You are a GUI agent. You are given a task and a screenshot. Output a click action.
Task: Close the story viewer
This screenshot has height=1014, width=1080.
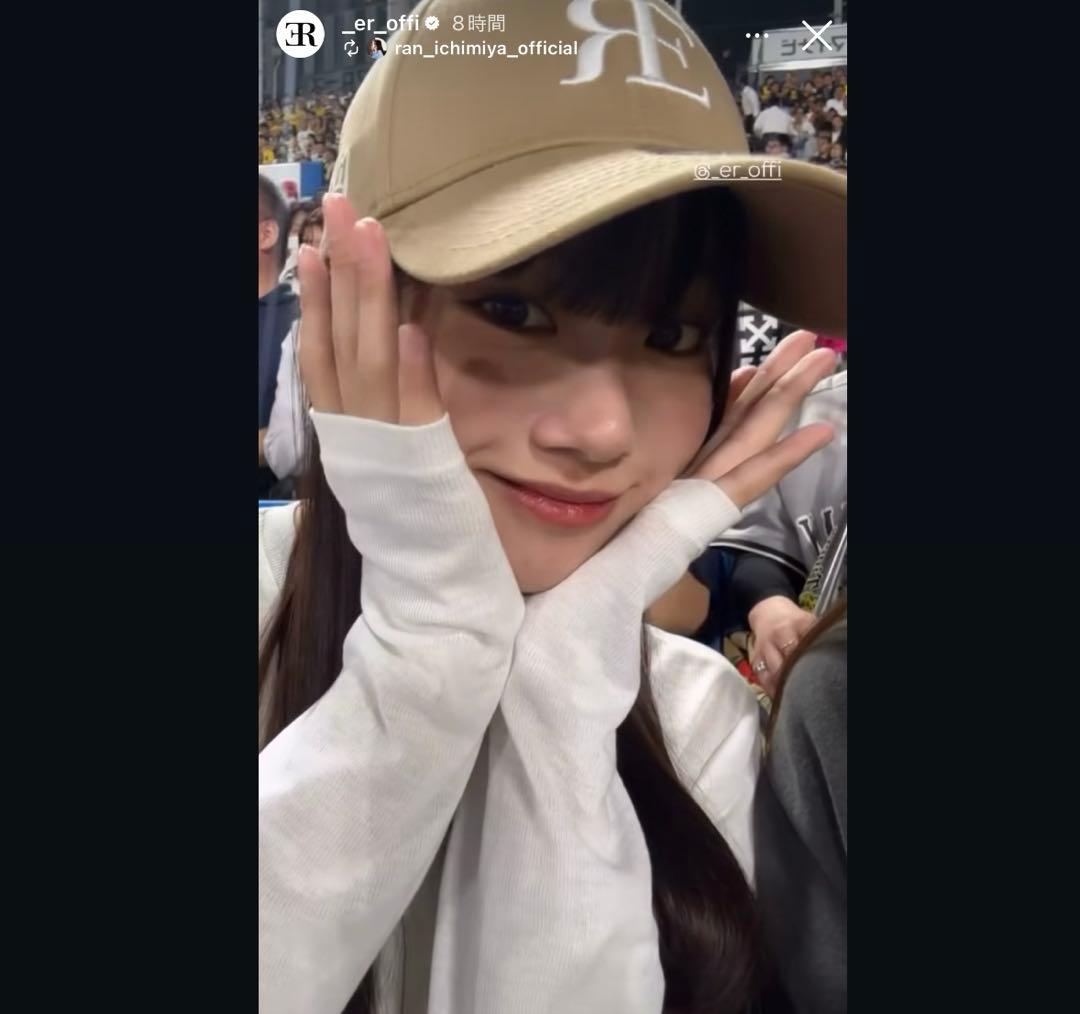816,36
